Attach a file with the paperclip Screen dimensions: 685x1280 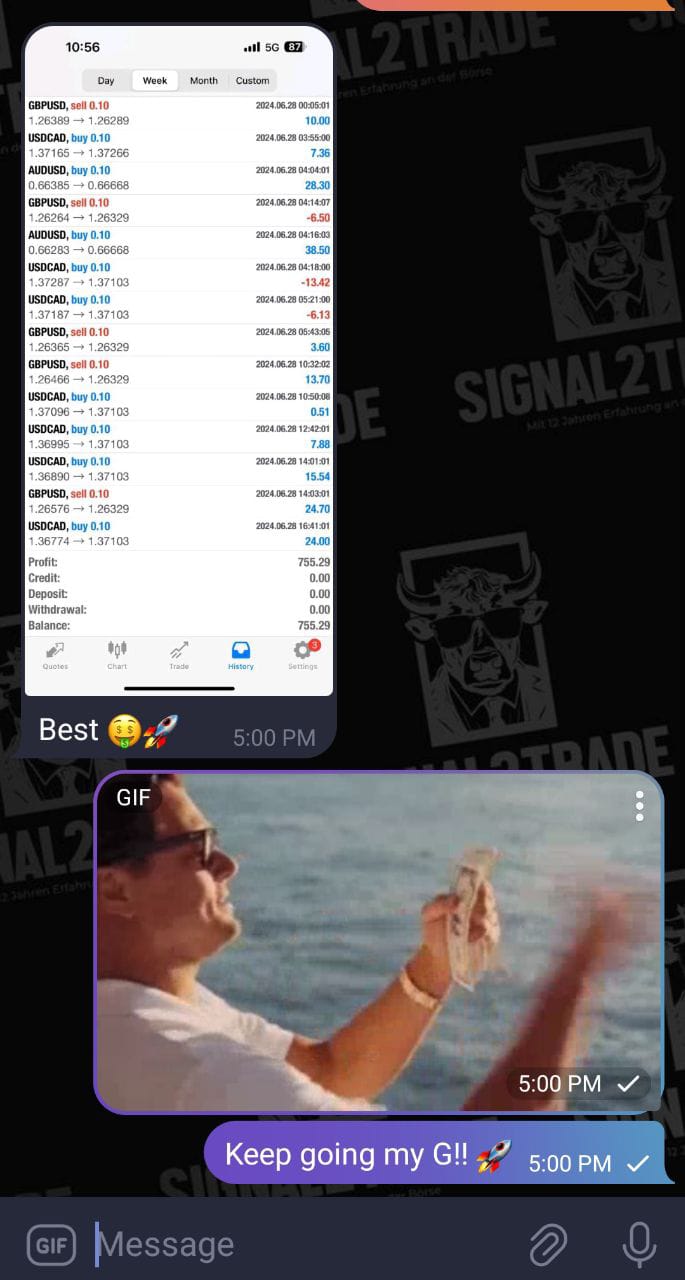coord(547,1245)
